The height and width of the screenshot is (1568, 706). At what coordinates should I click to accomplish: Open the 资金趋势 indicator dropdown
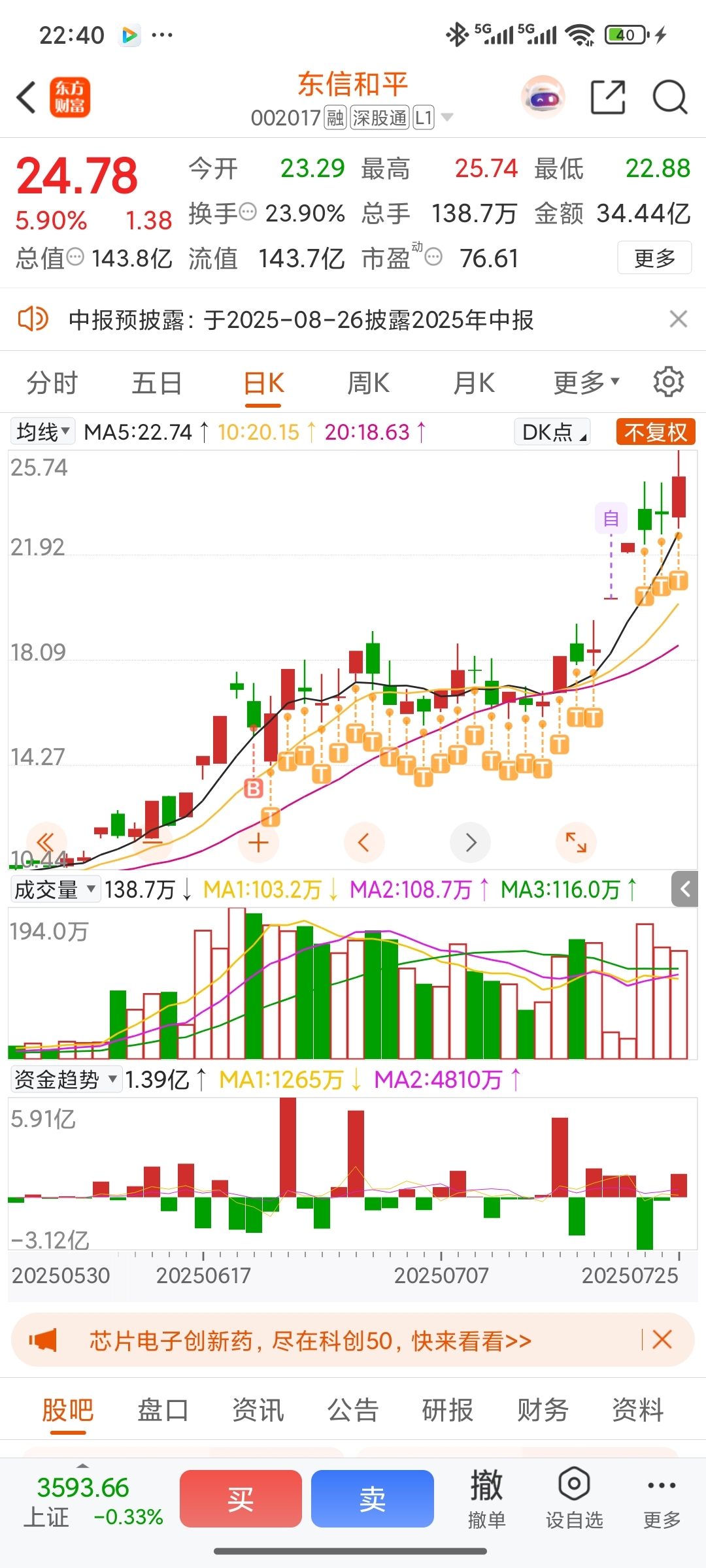66,1079
